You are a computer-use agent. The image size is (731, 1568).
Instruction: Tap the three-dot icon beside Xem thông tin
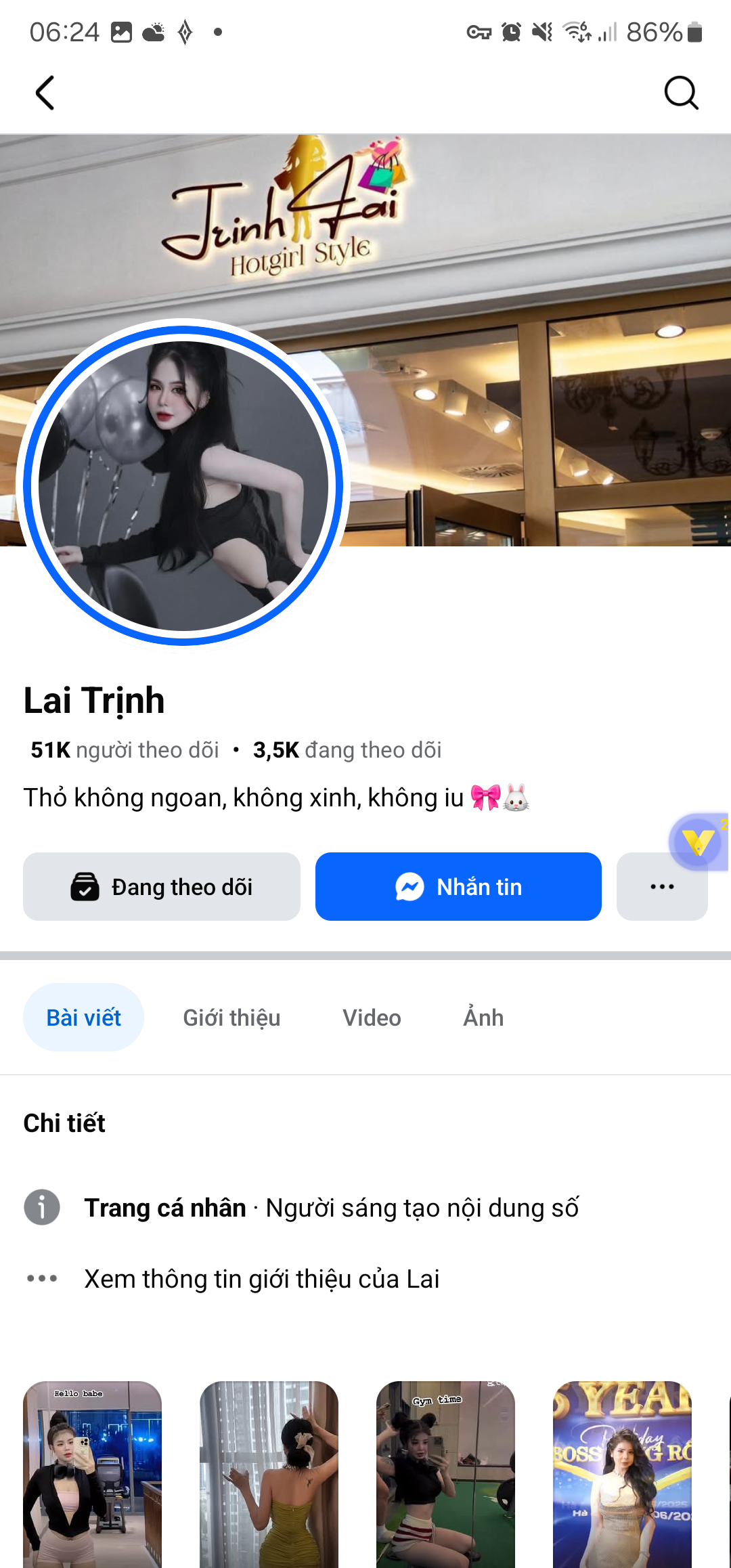tap(42, 1279)
